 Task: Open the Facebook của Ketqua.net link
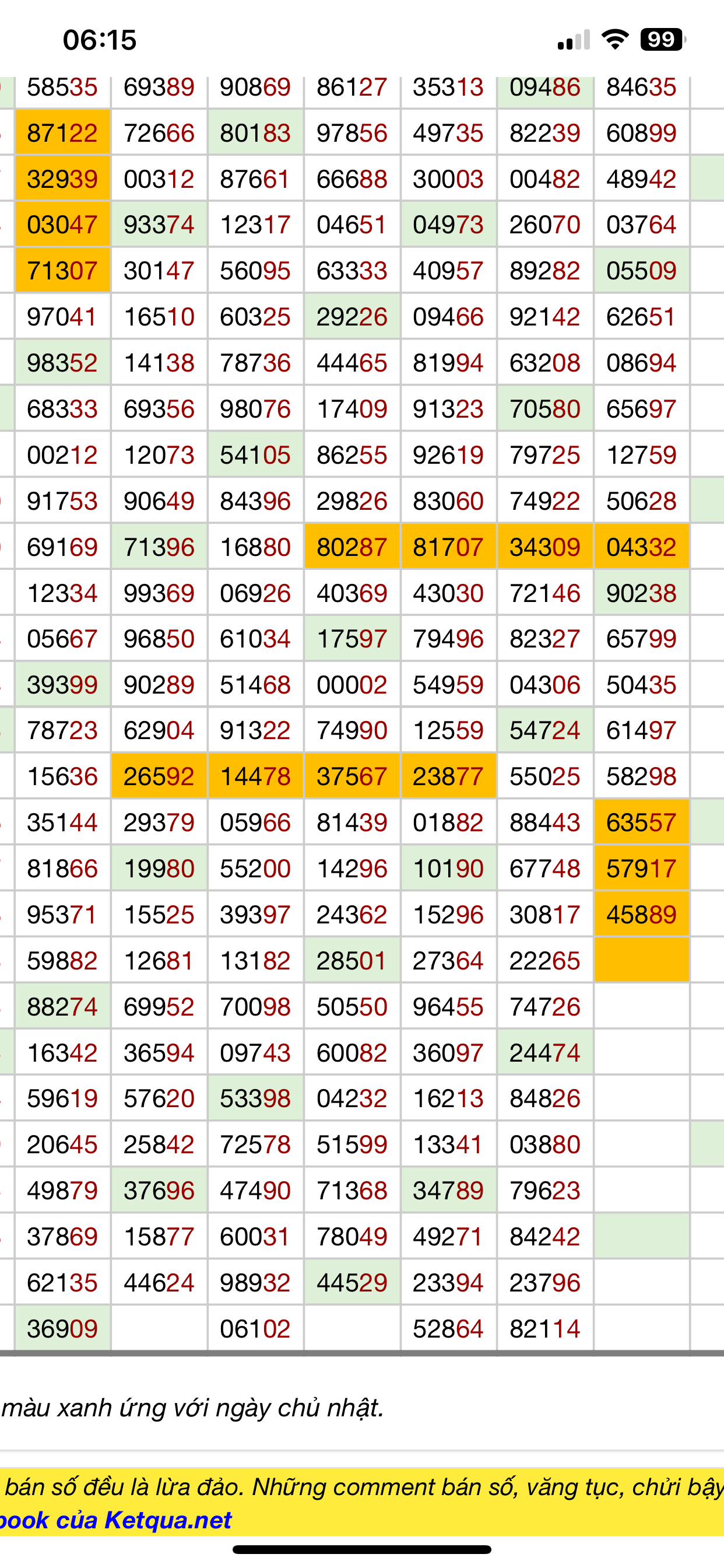coord(115,1521)
